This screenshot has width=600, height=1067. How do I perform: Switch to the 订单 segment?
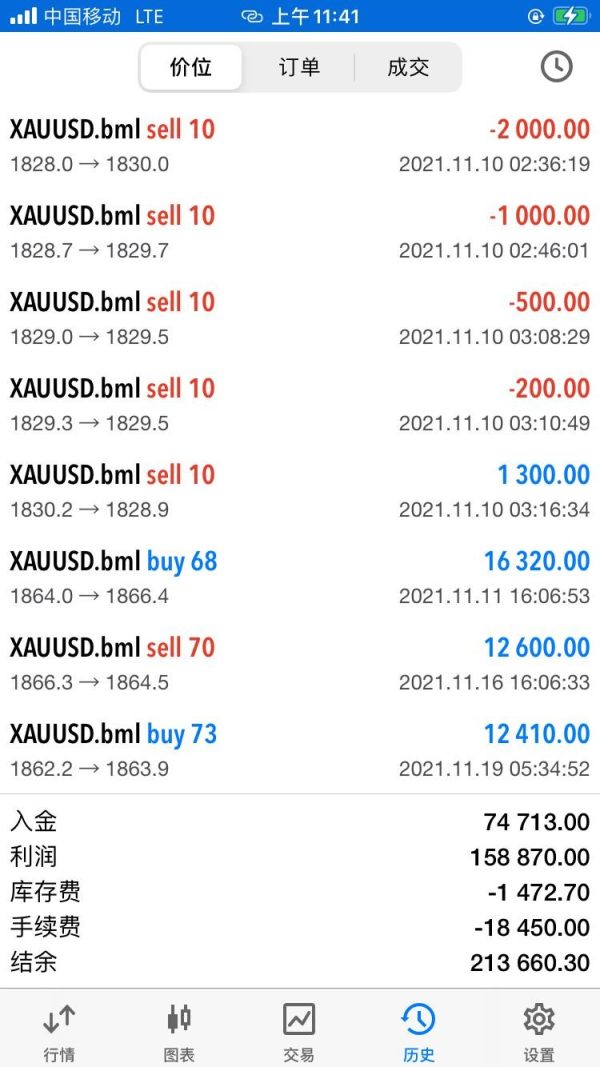tap(299, 67)
